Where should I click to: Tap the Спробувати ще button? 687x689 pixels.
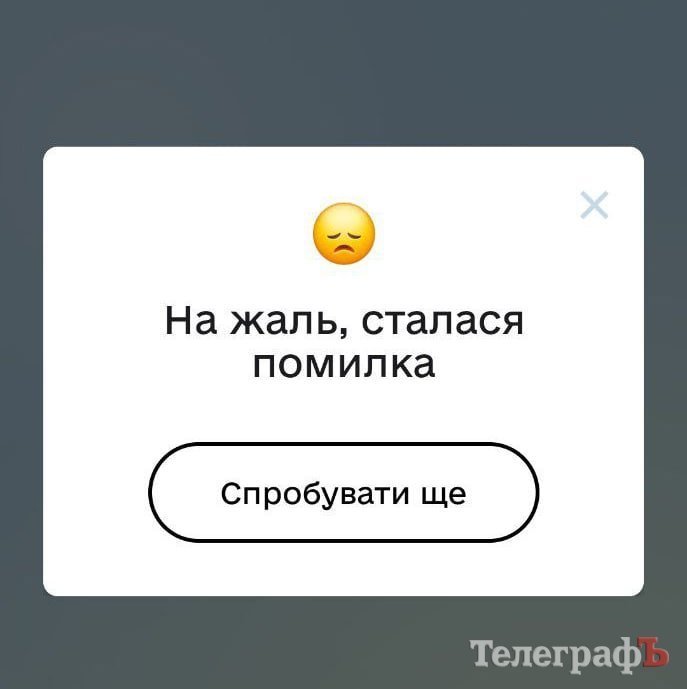(x=343, y=494)
